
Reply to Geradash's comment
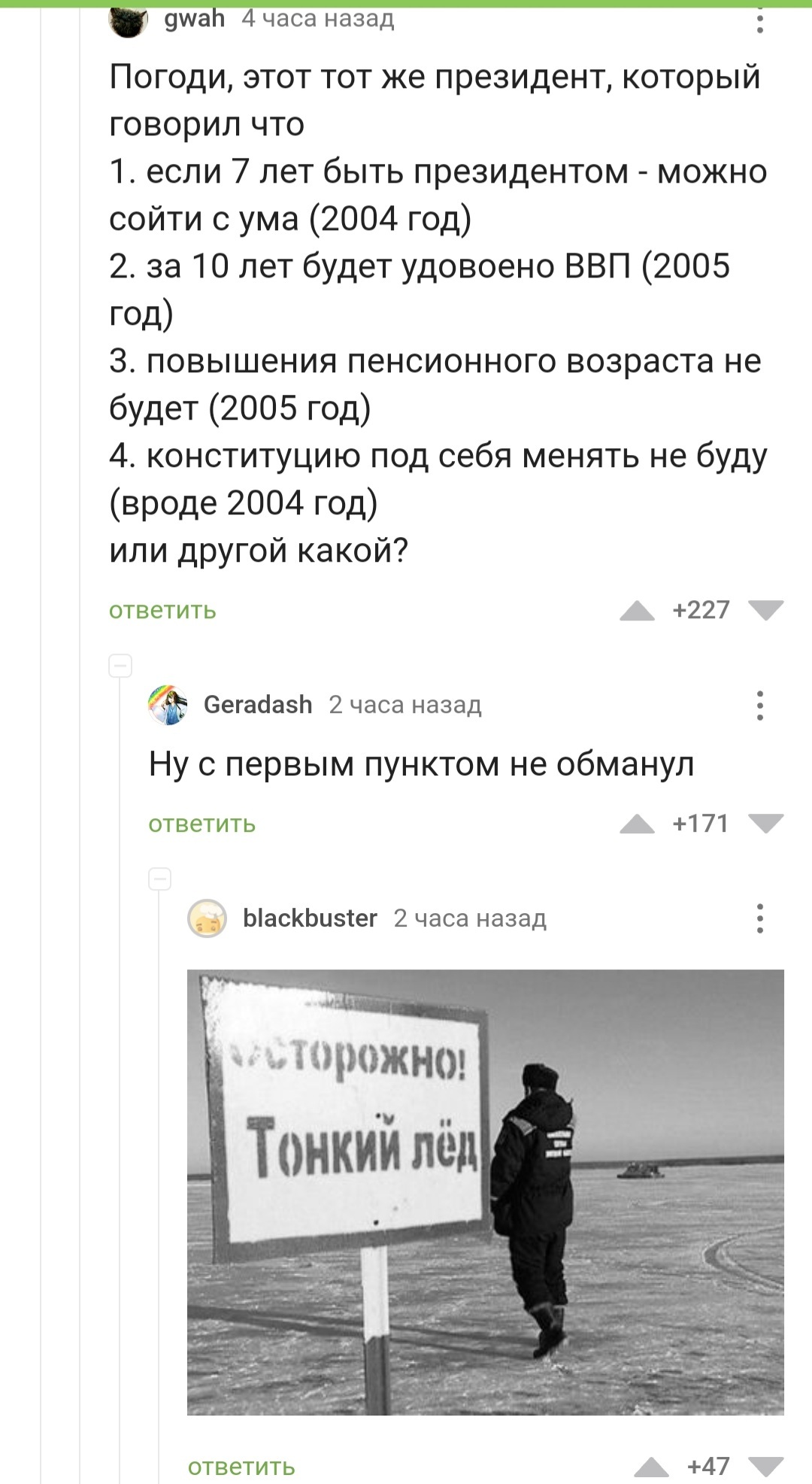[201, 824]
